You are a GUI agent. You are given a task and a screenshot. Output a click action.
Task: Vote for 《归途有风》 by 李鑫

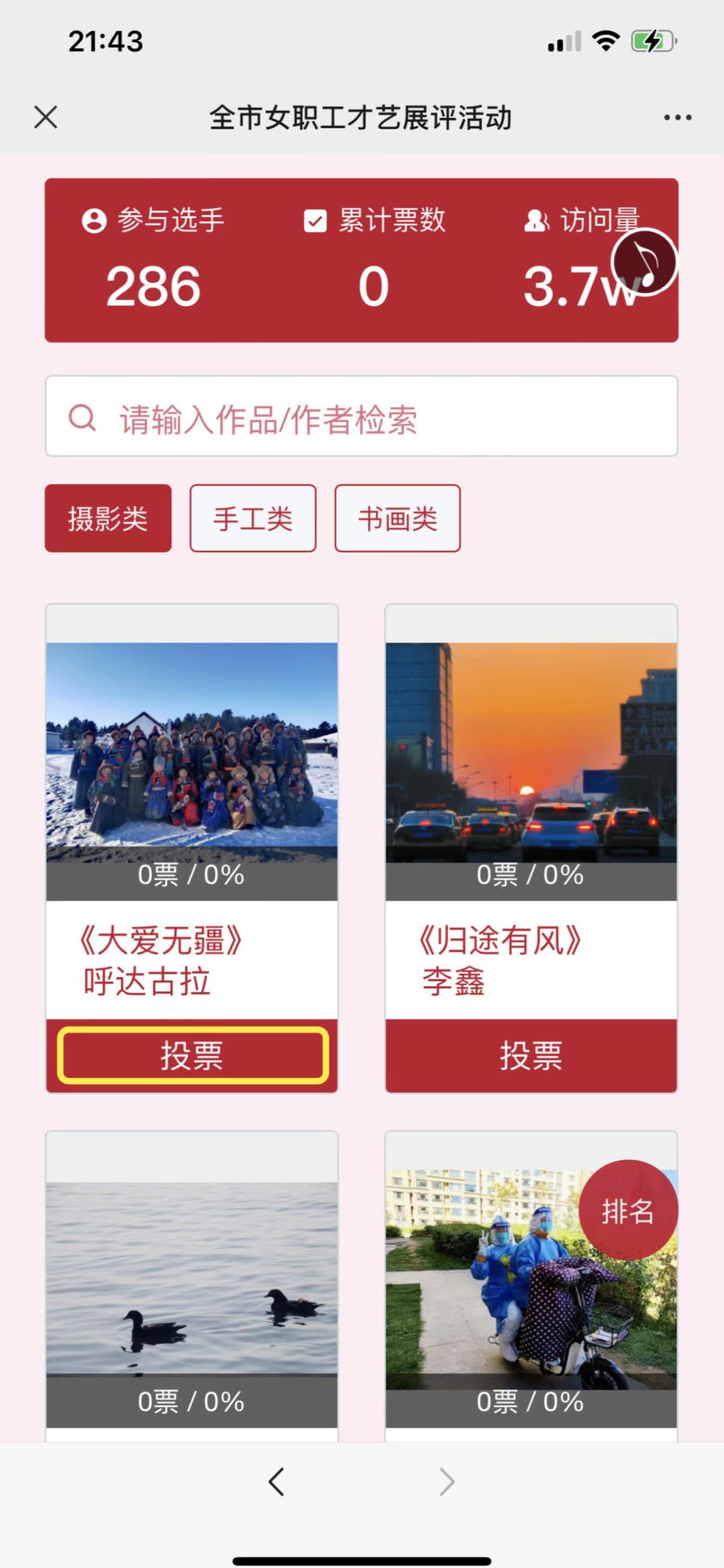pyautogui.click(x=531, y=1056)
